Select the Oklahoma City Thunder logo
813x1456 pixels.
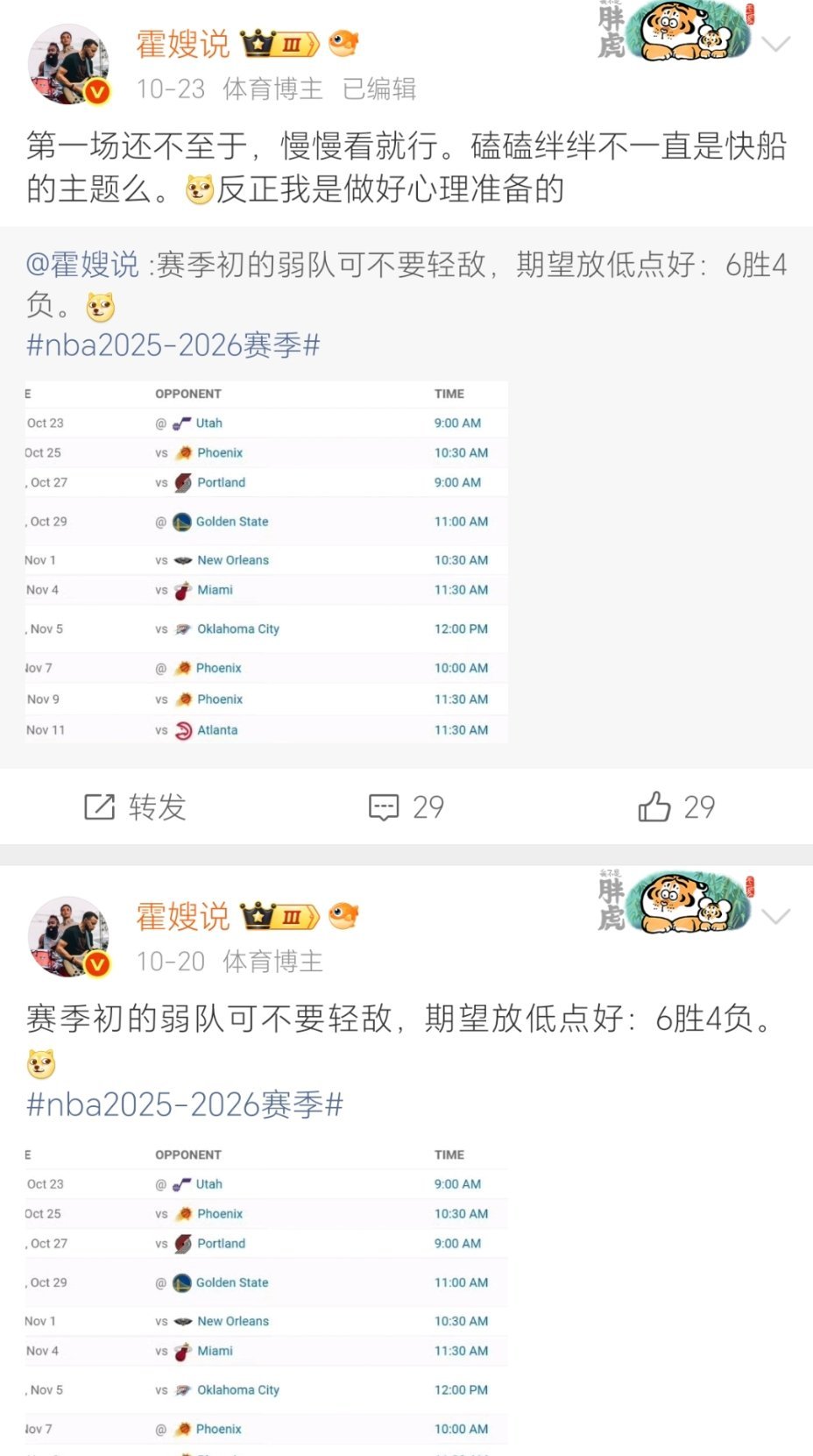[181, 629]
